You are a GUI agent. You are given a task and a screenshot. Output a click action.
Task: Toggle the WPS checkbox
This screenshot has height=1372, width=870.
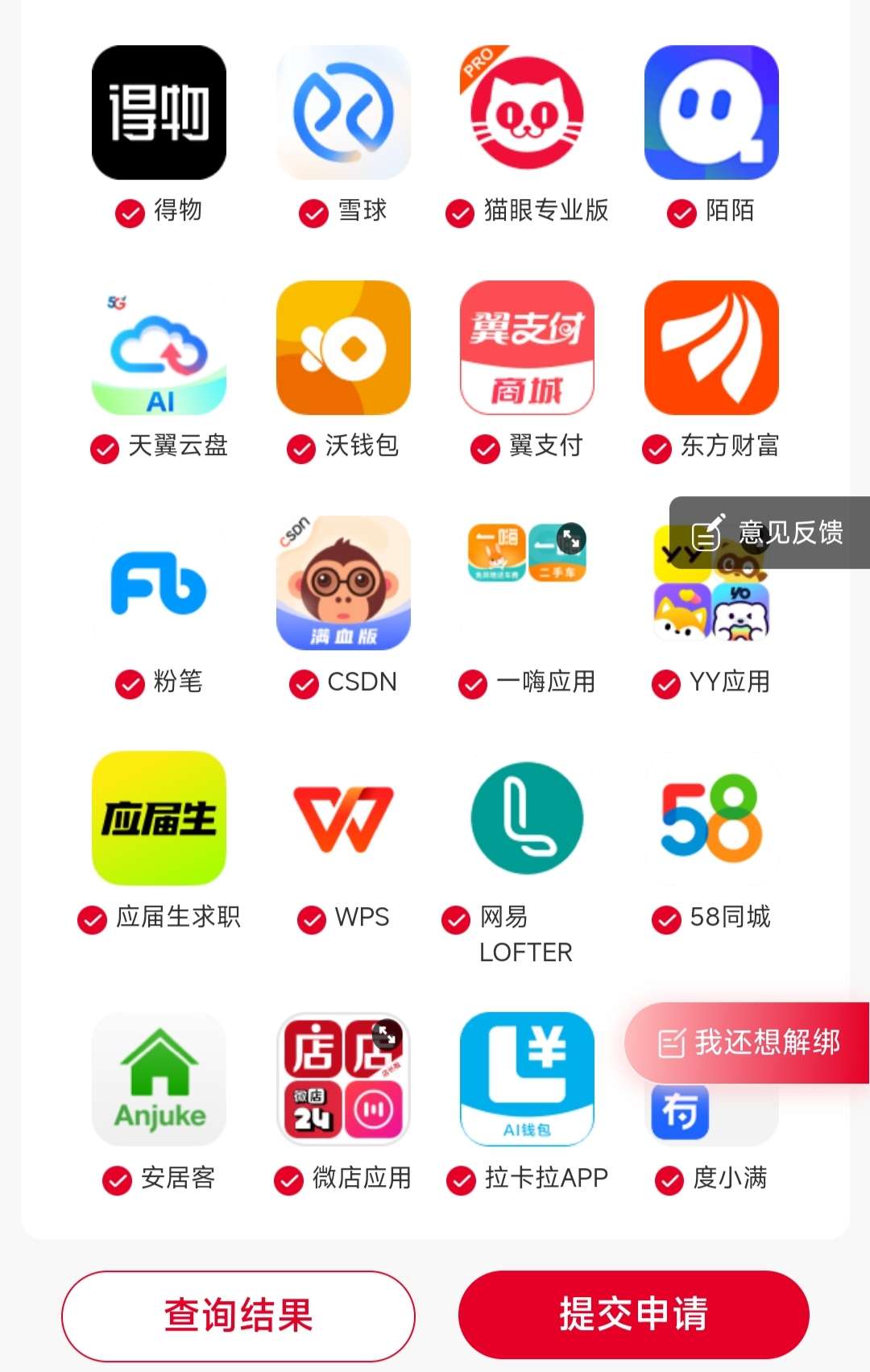(x=312, y=919)
